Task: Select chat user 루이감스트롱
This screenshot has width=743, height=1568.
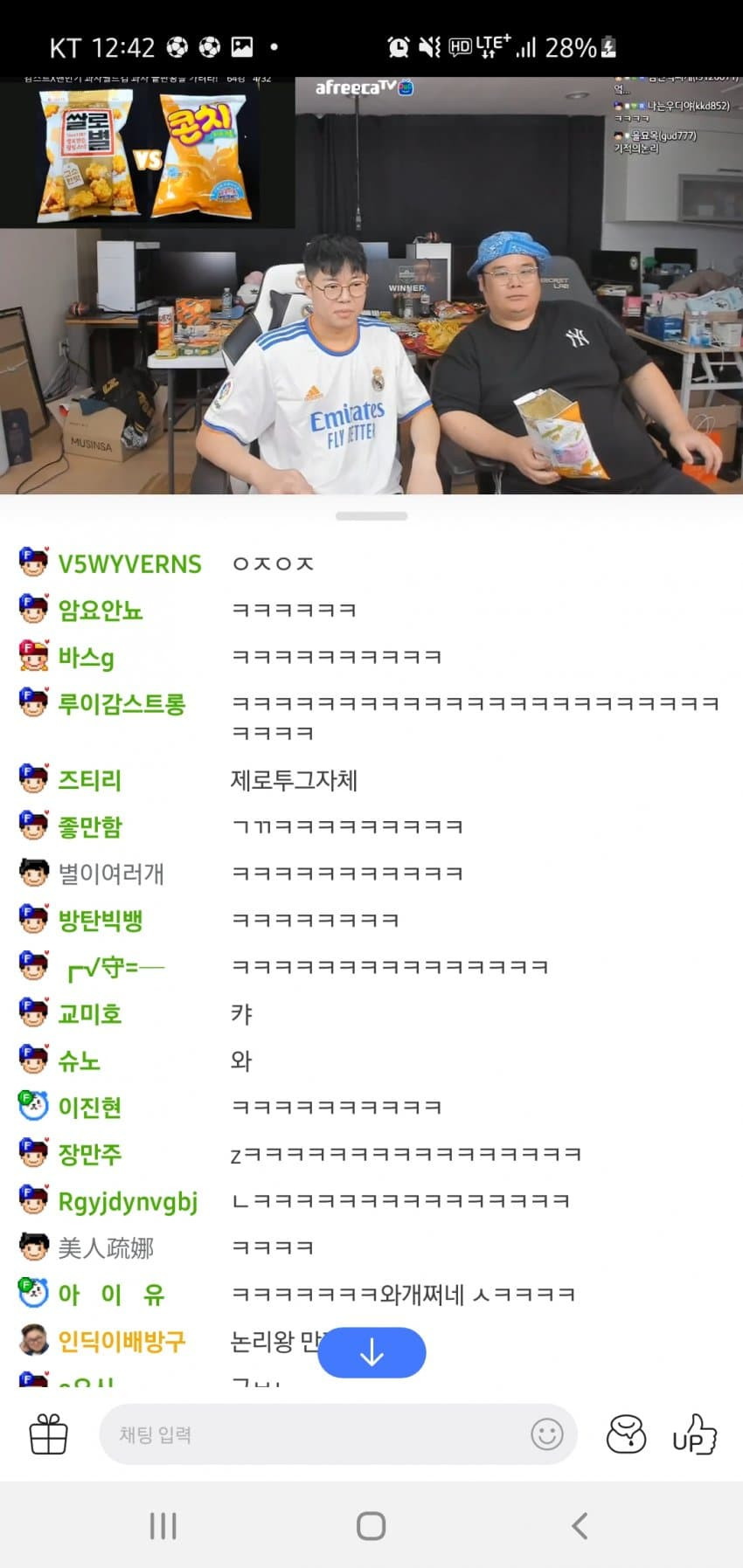Action: (x=122, y=704)
